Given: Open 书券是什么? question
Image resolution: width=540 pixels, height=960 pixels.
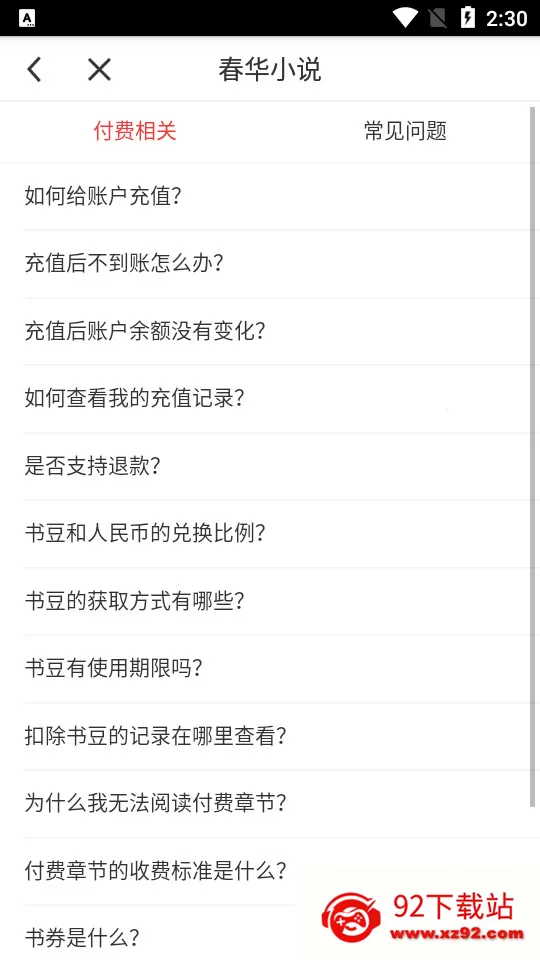Looking at the screenshot, I should tap(269, 933).
